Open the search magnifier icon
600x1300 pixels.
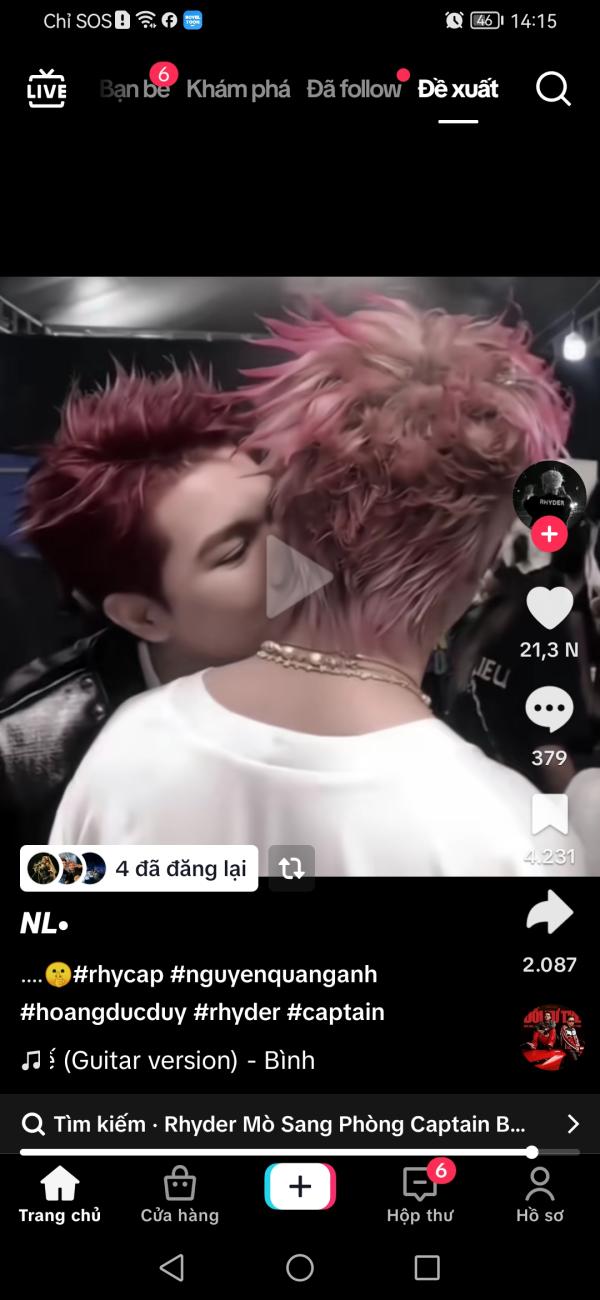click(553, 89)
